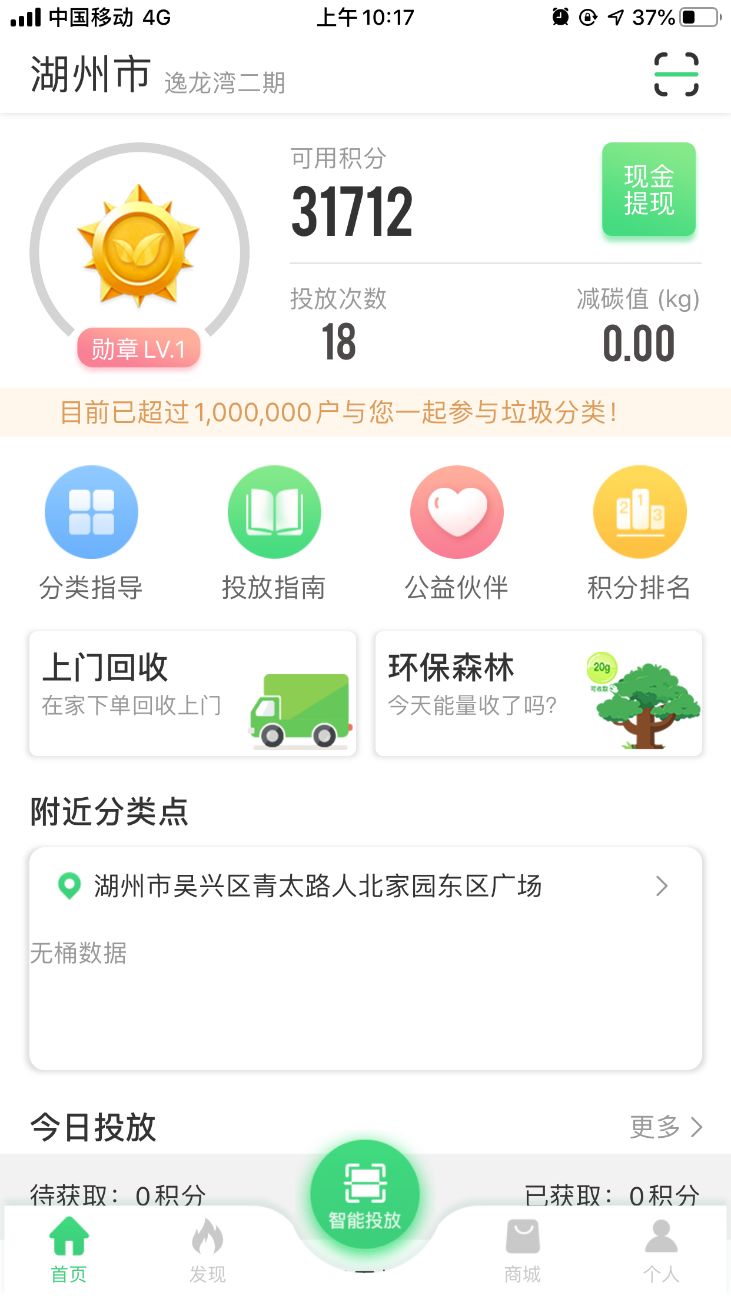Image resolution: width=731 pixels, height=1299 pixels.
Task: Open 积分排名 podium icon
Action: tap(640, 511)
